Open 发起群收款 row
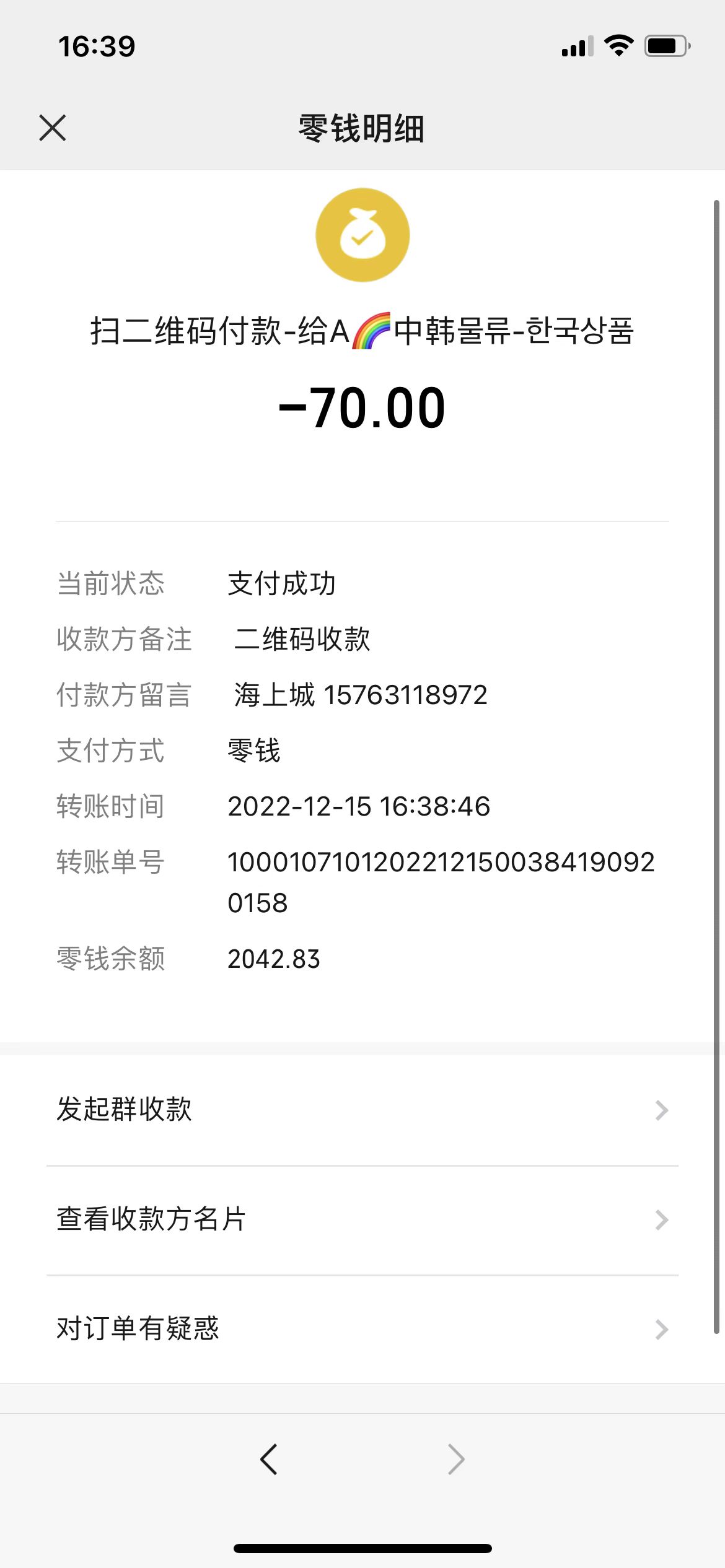 pyautogui.click(x=362, y=1110)
